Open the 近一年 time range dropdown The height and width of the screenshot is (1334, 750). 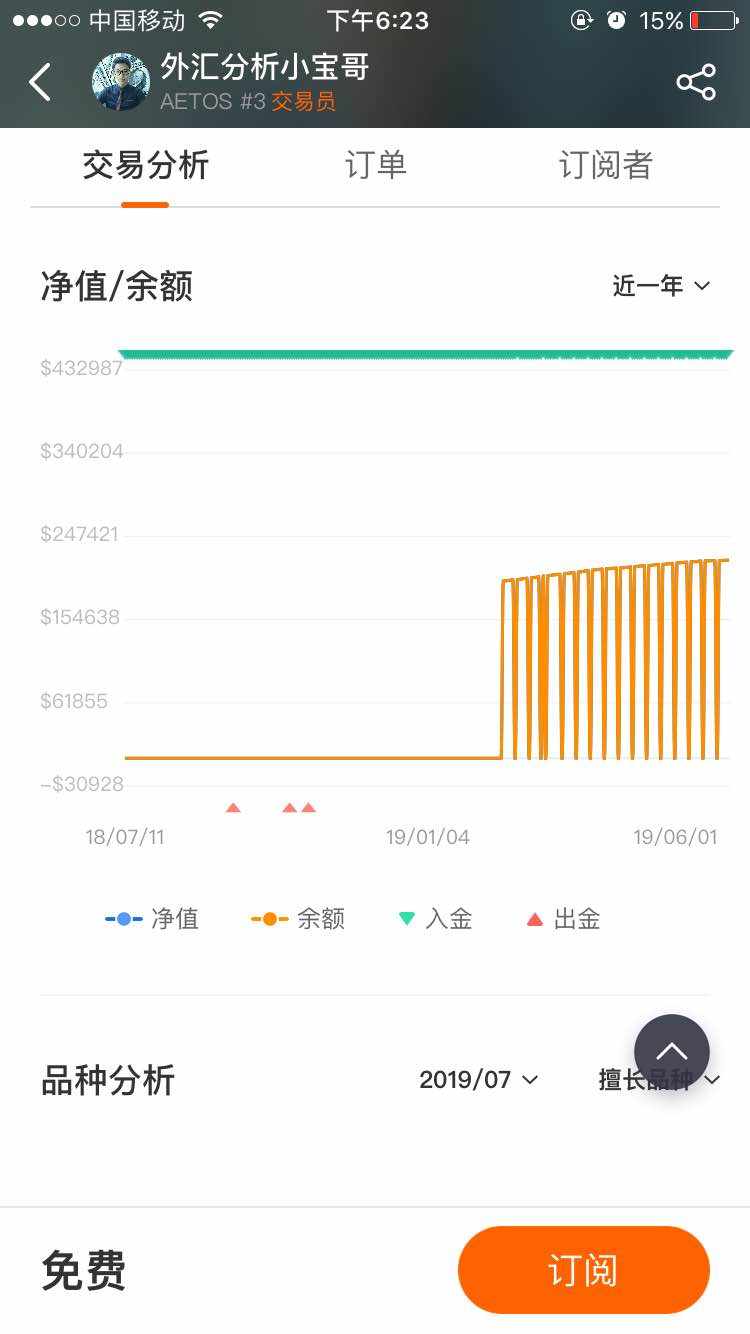[x=661, y=286]
